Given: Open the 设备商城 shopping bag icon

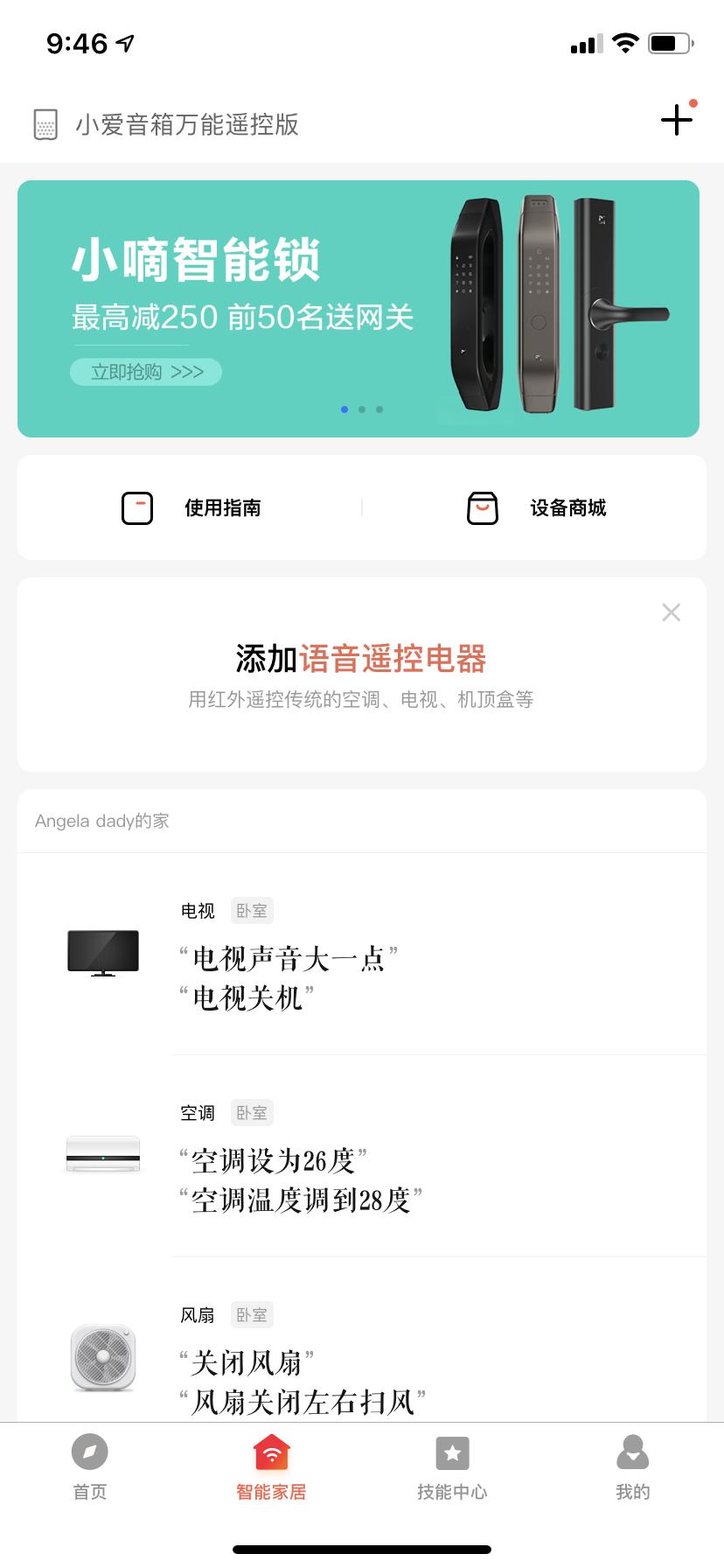Looking at the screenshot, I should 481,507.
